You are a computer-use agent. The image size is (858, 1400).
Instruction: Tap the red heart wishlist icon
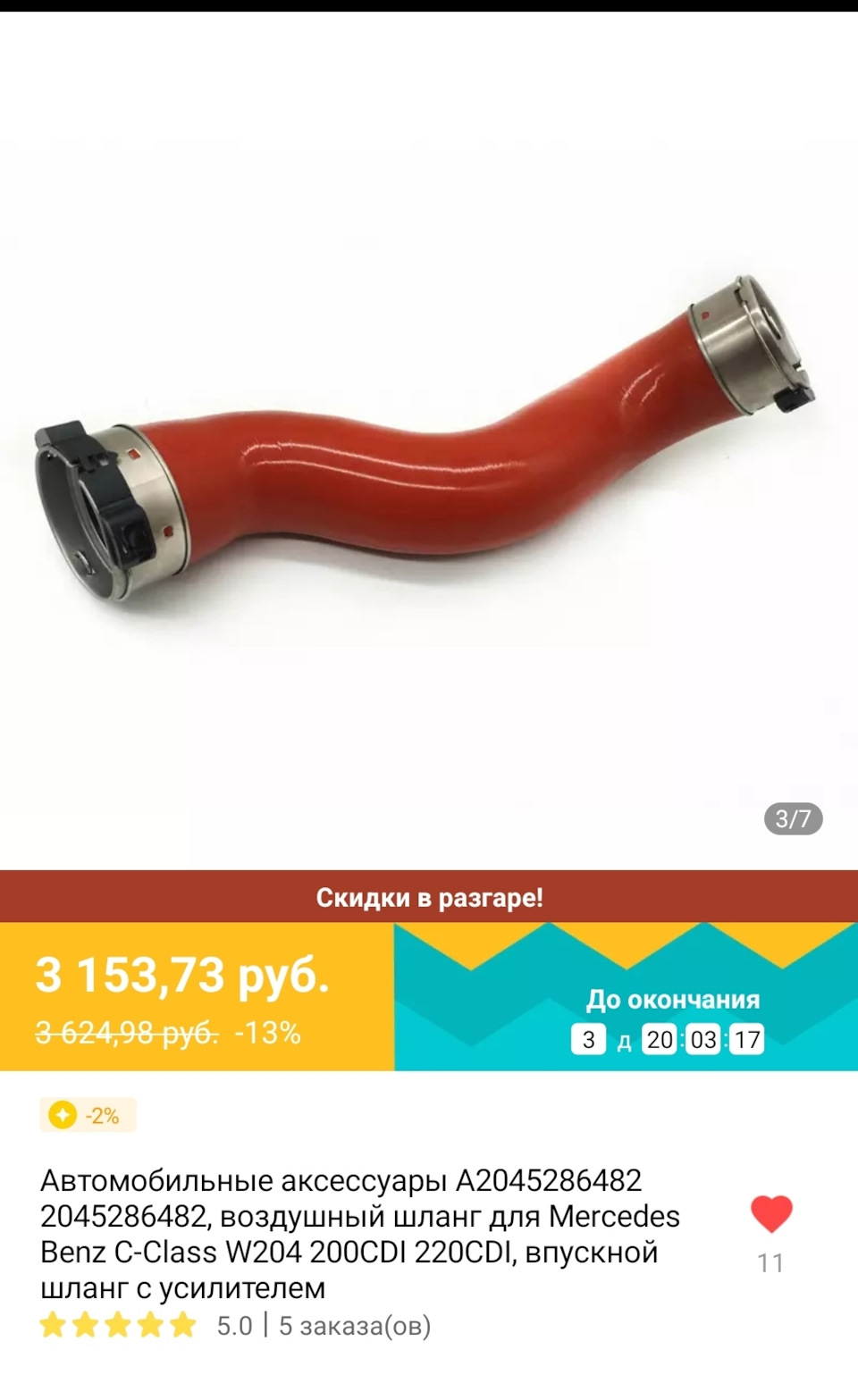pyautogui.click(x=771, y=1214)
